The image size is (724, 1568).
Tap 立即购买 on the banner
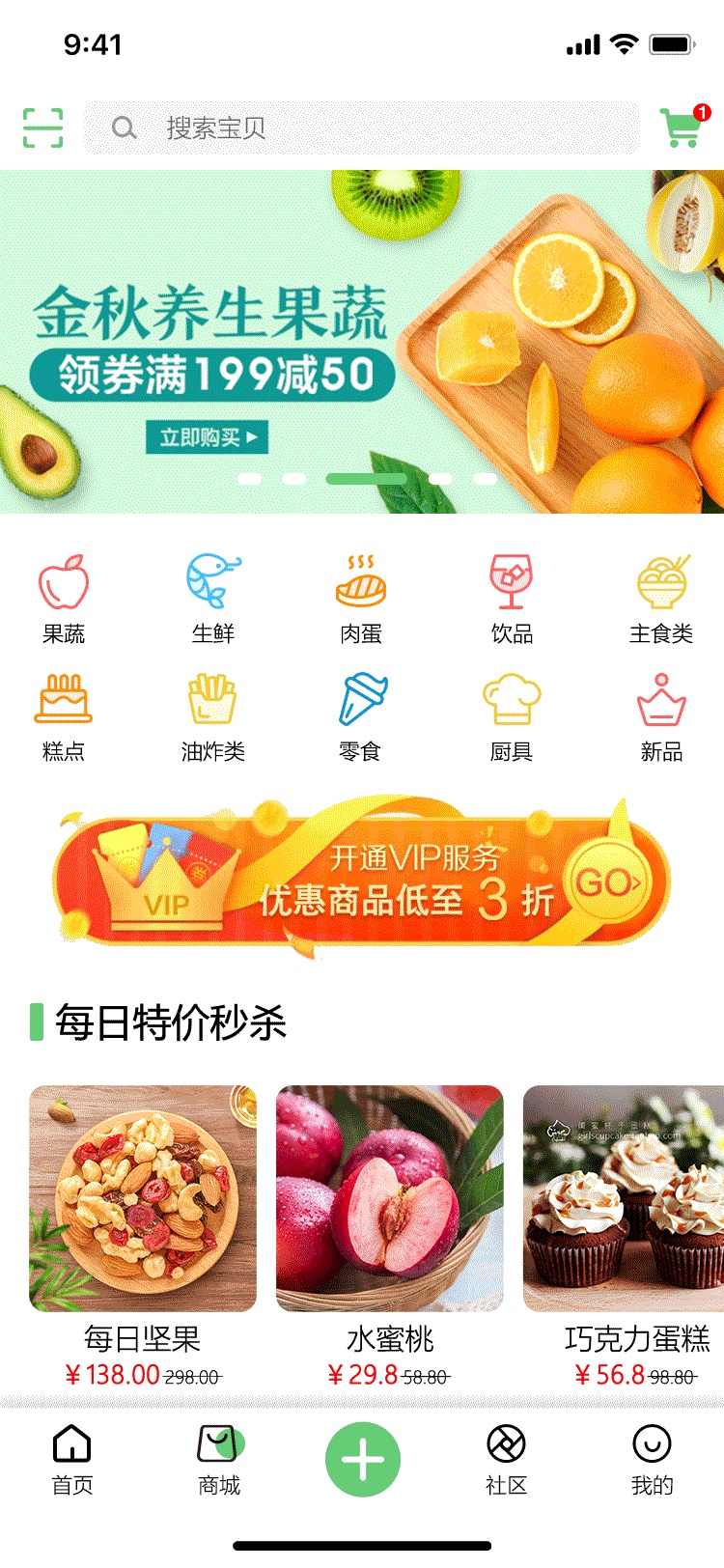[207, 437]
